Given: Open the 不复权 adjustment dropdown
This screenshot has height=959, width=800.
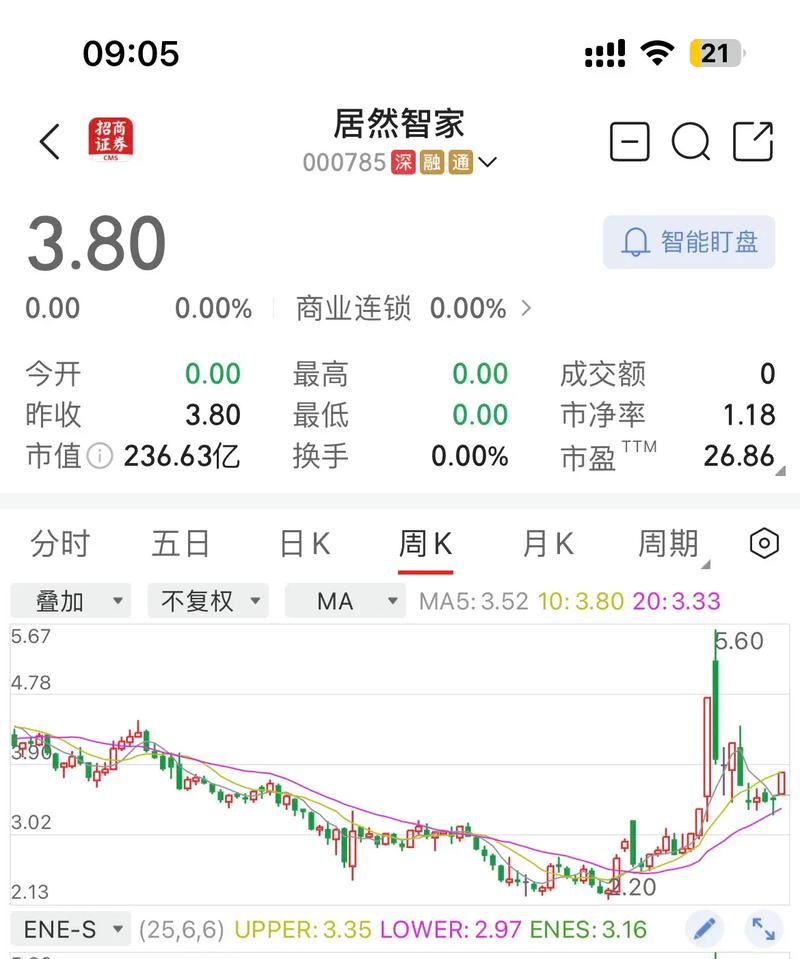Looking at the screenshot, I should coord(208,601).
